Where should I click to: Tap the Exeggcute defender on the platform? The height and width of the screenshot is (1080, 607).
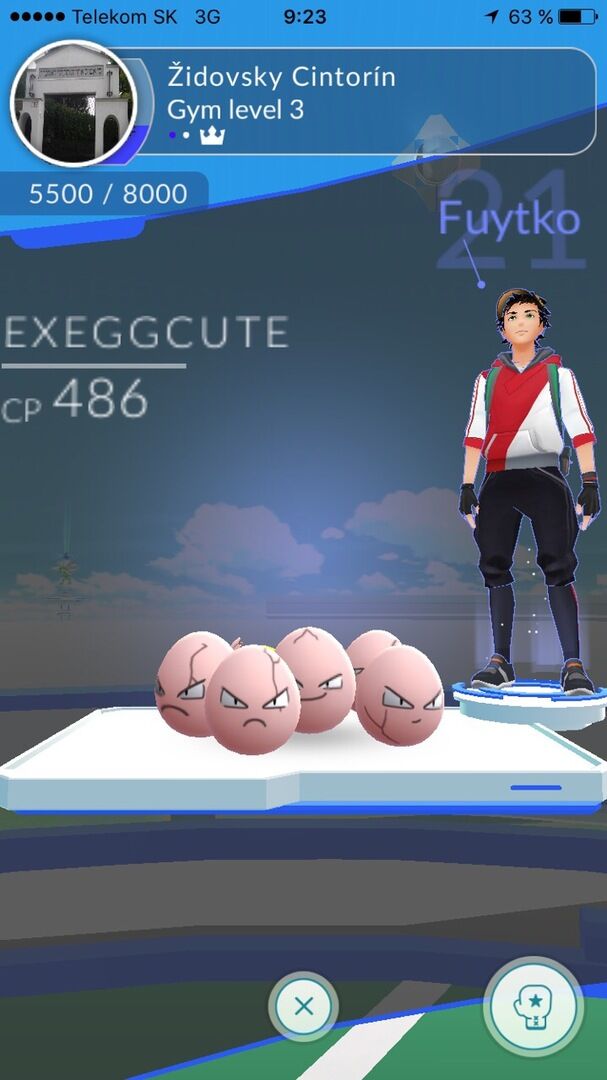(298, 691)
